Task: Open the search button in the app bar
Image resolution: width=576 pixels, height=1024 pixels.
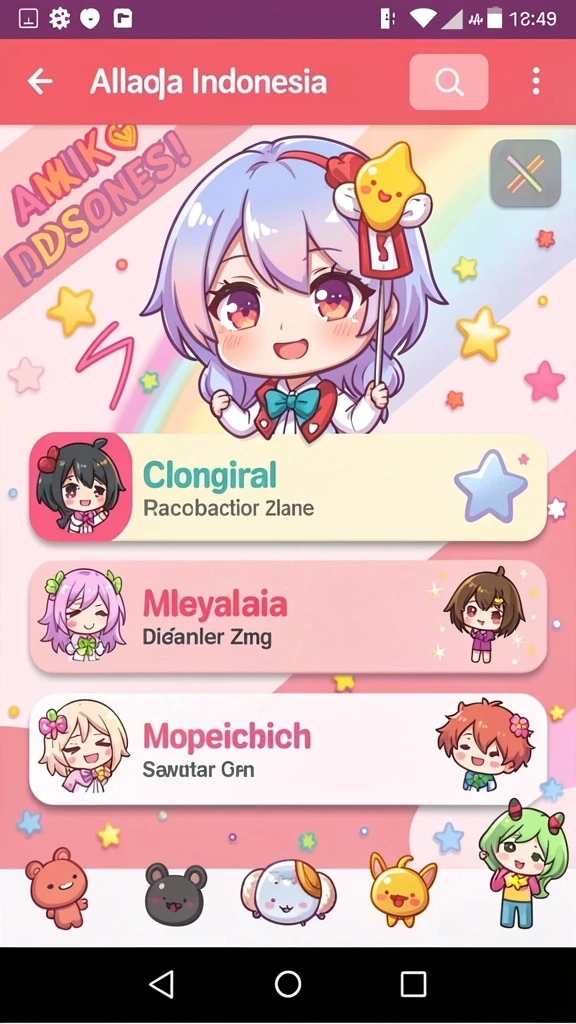Action: click(x=449, y=82)
